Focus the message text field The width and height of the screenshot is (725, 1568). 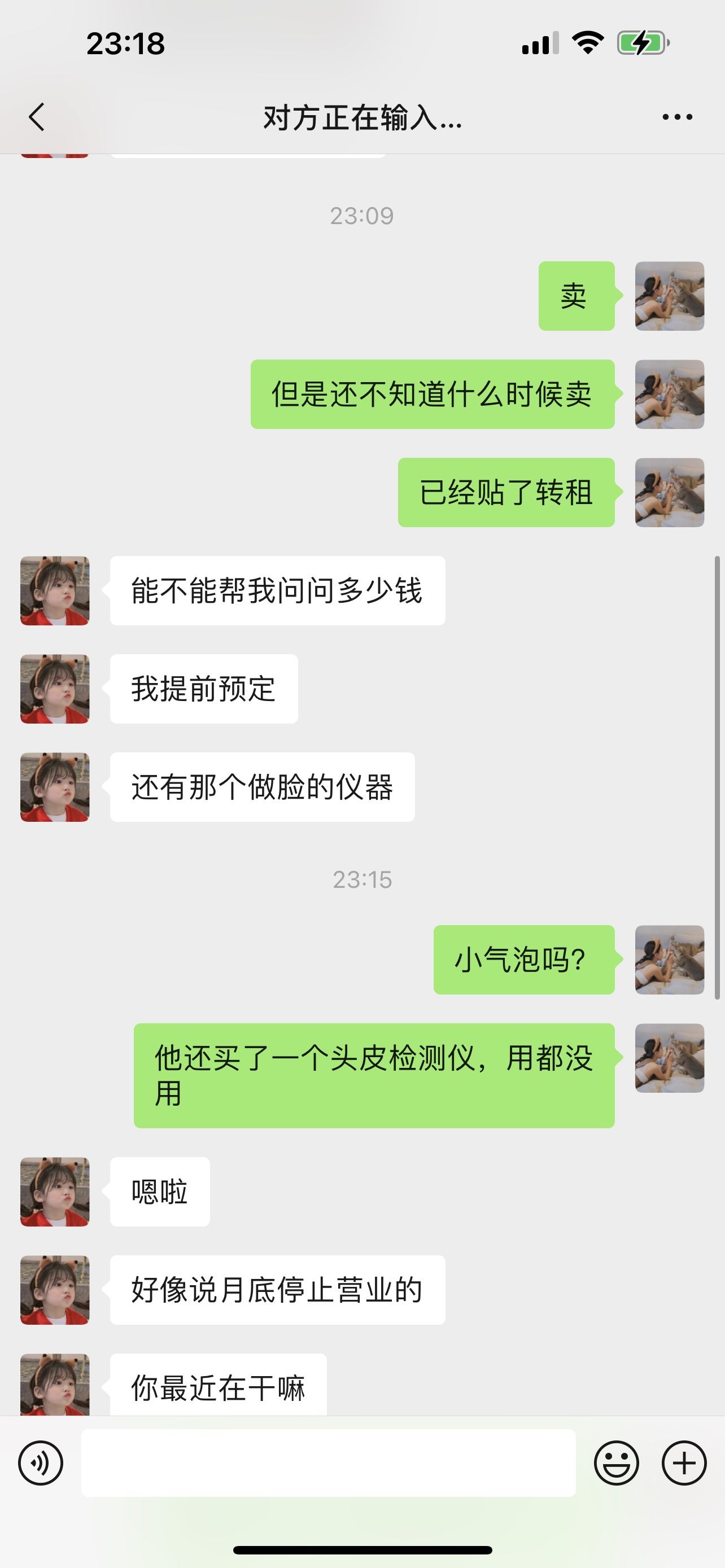329,1462
